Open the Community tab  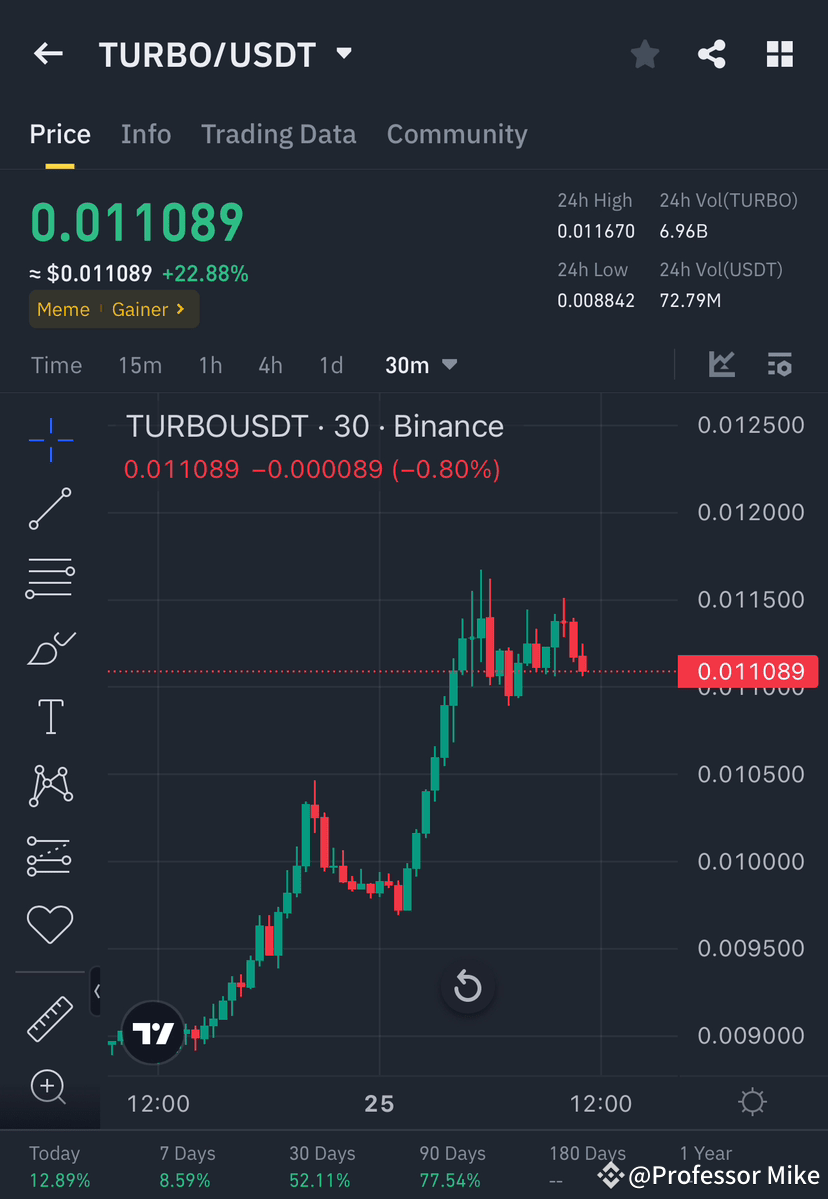tap(457, 134)
